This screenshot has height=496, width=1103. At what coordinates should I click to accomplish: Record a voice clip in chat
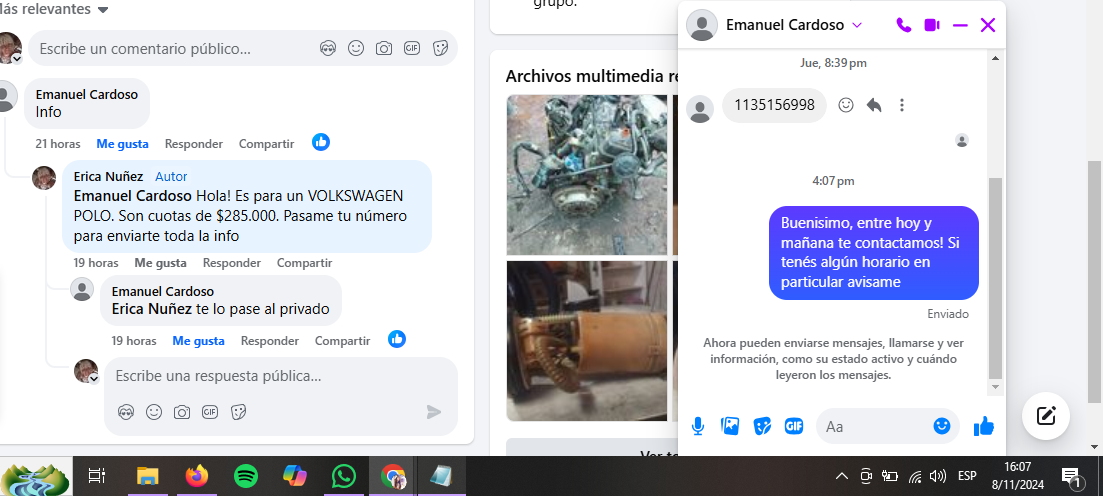pos(698,426)
